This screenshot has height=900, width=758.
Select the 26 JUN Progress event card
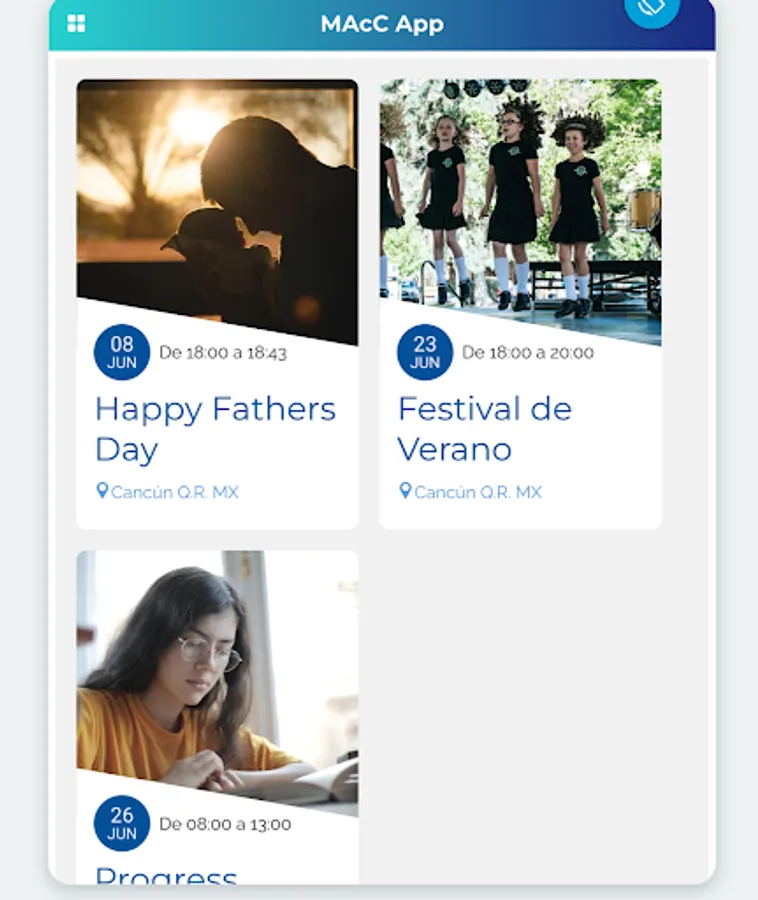pyautogui.click(x=217, y=716)
